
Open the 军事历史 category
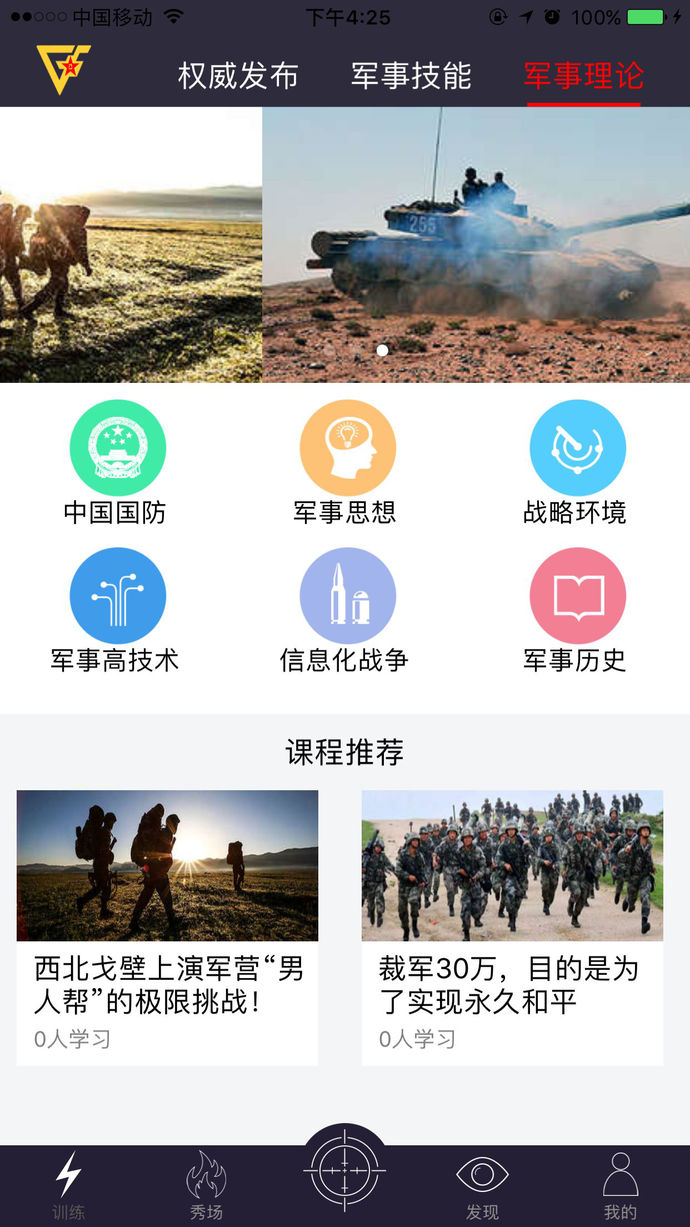tap(577, 596)
